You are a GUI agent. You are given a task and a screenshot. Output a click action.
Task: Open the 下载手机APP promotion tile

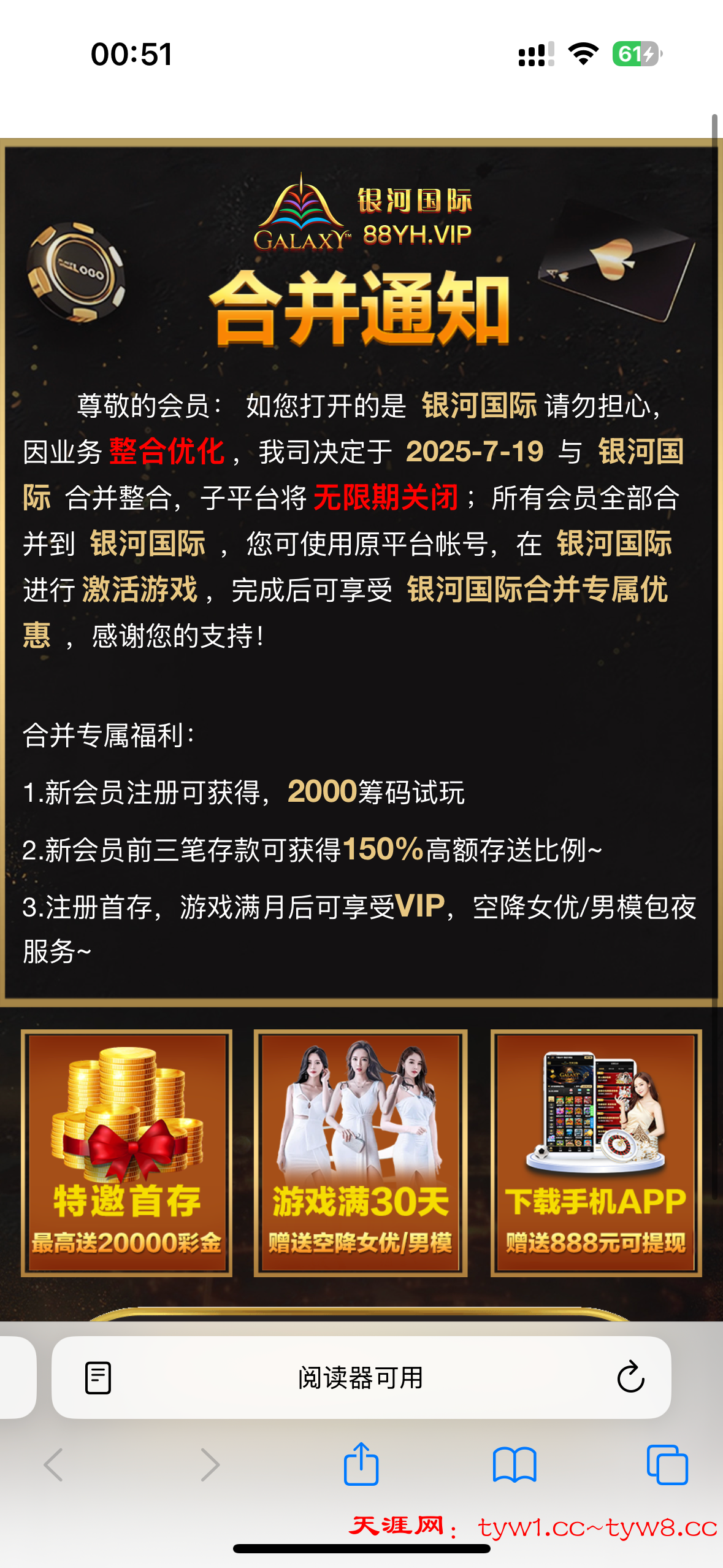click(595, 1153)
